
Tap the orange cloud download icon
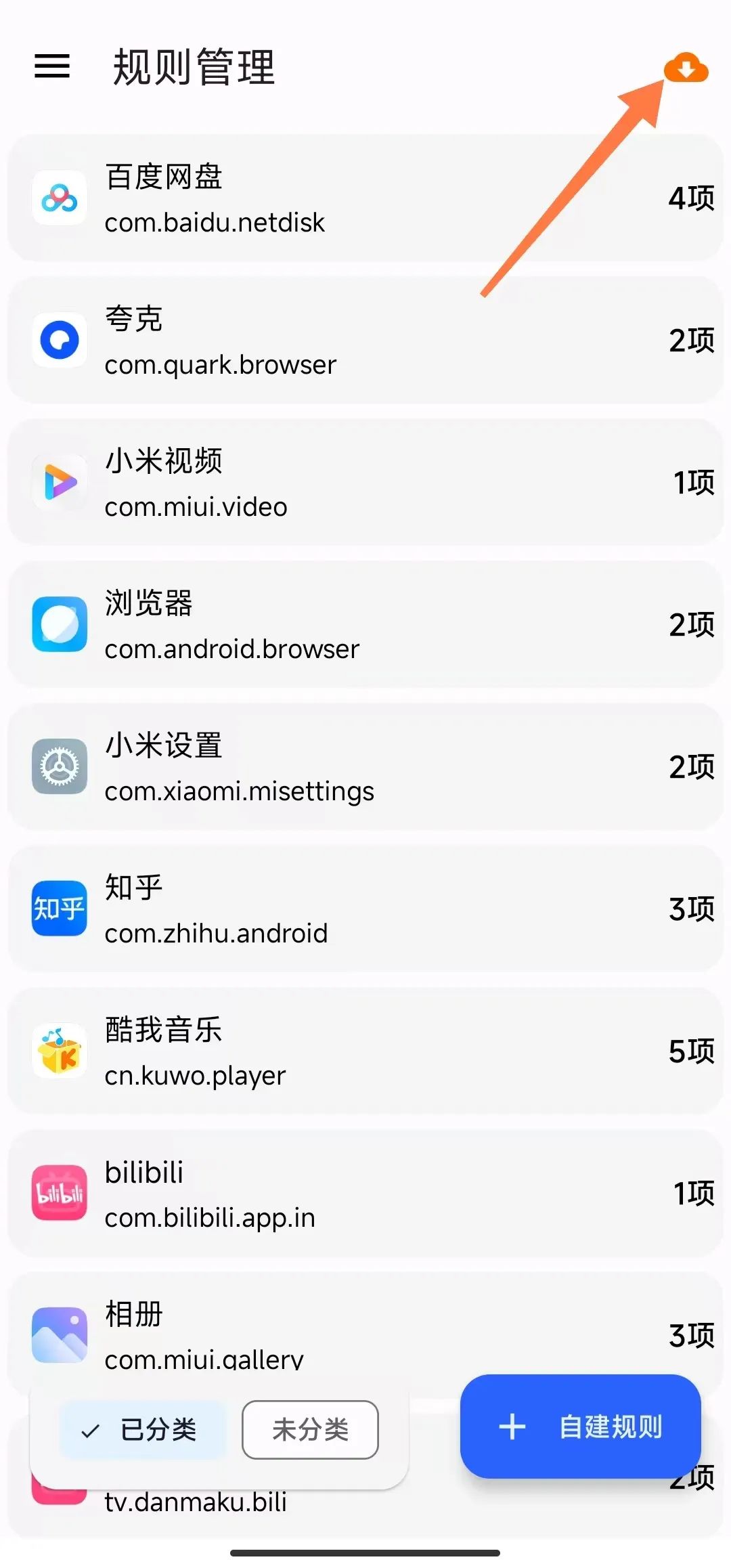coord(686,68)
